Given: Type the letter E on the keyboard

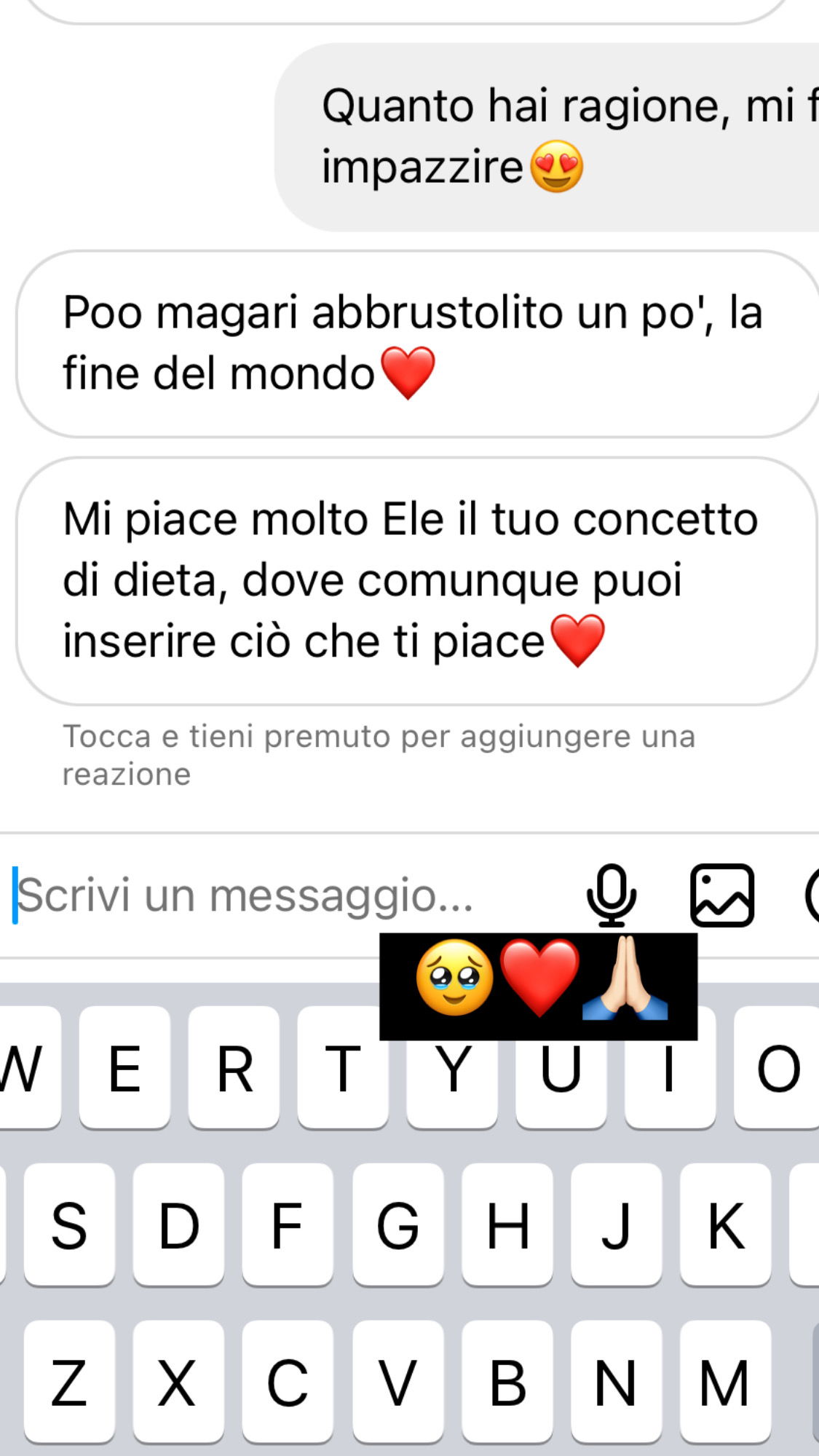Looking at the screenshot, I should pos(124,1068).
